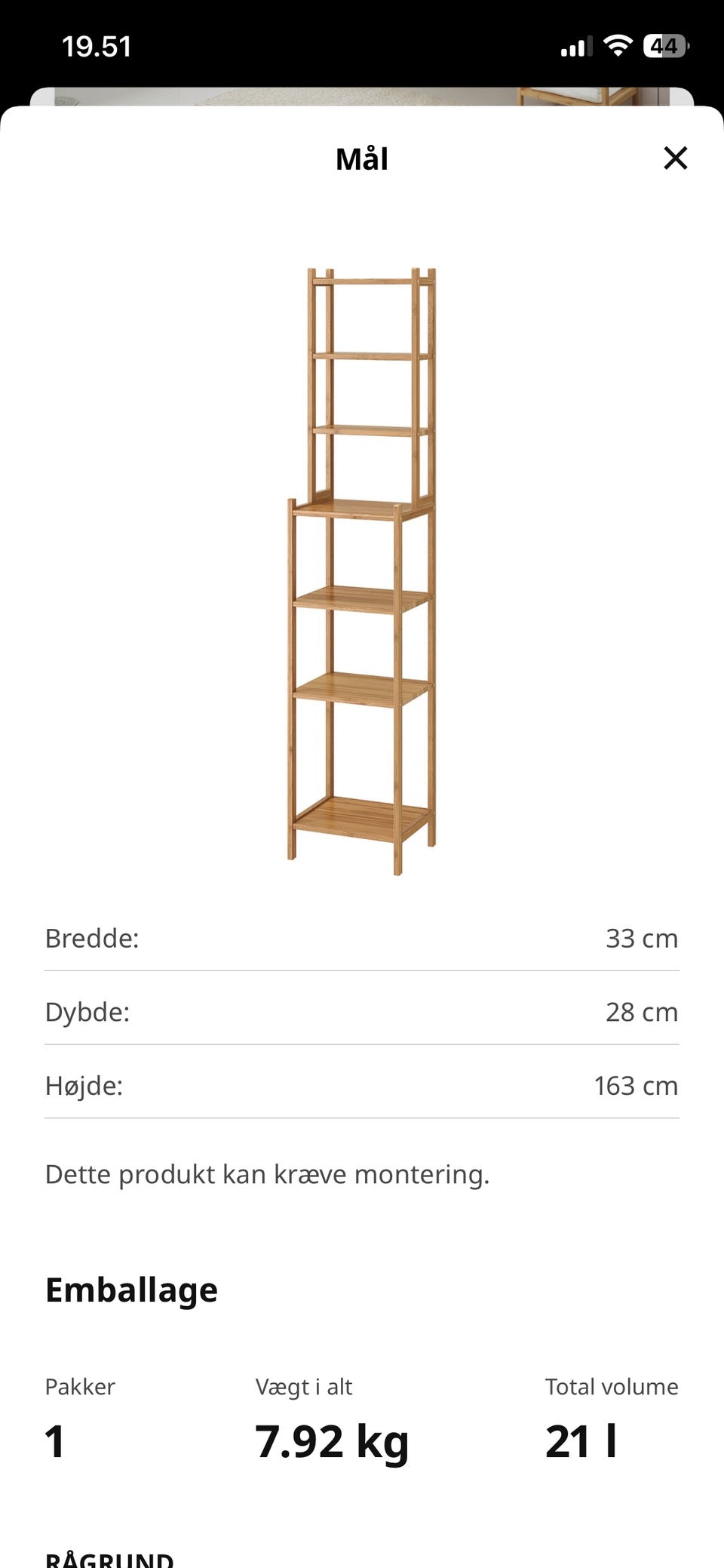Tap the assembly note about montering
This screenshot has width=724, height=1568.
click(x=268, y=1173)
